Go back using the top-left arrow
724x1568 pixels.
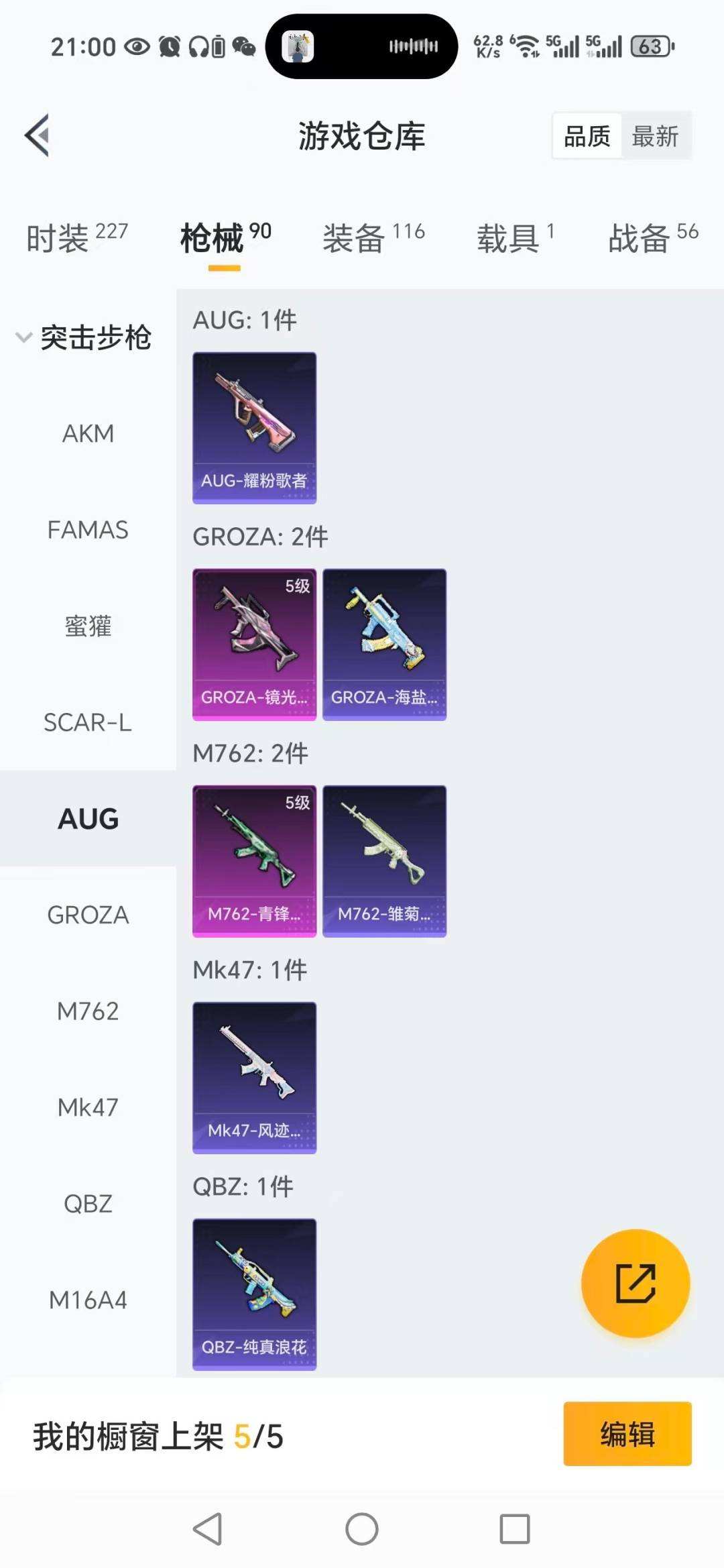tap(38, 135)
